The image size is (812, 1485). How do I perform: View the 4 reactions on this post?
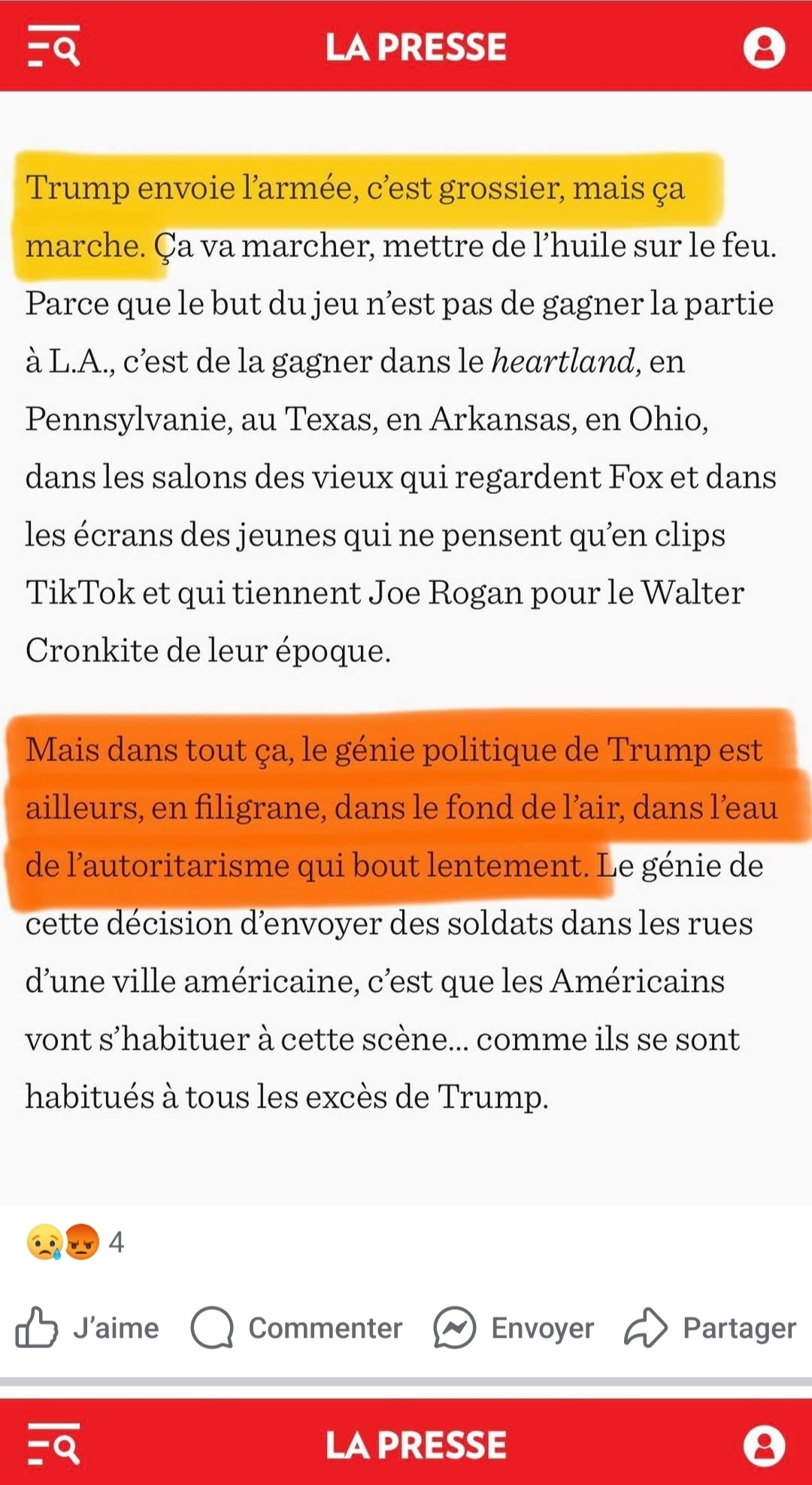pos(75,1241)
